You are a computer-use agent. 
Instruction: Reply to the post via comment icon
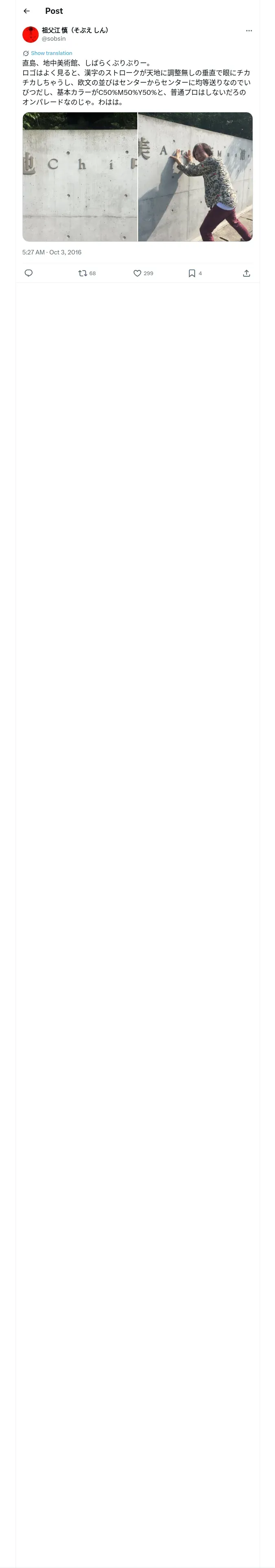coord(29,273)
